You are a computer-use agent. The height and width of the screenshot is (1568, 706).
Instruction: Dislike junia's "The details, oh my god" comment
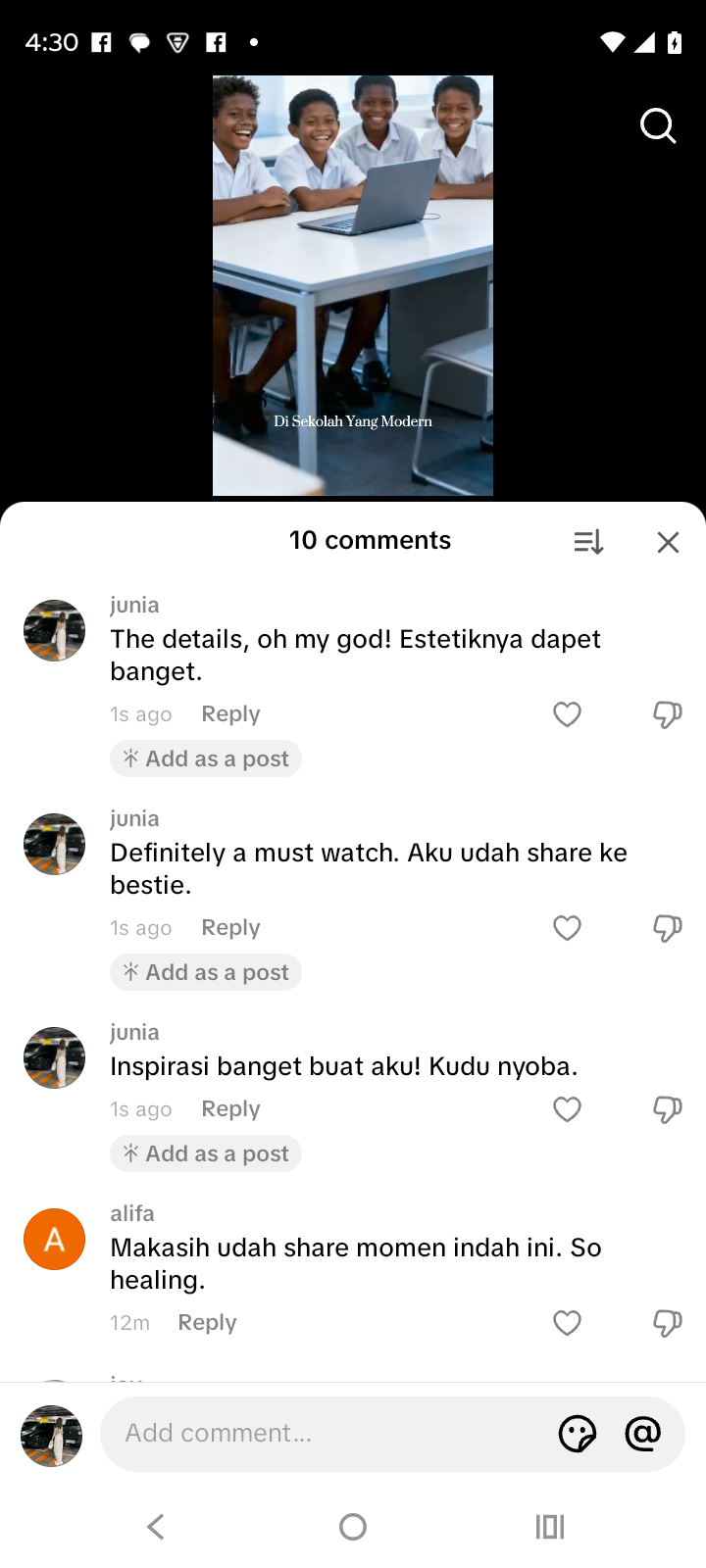667,714
